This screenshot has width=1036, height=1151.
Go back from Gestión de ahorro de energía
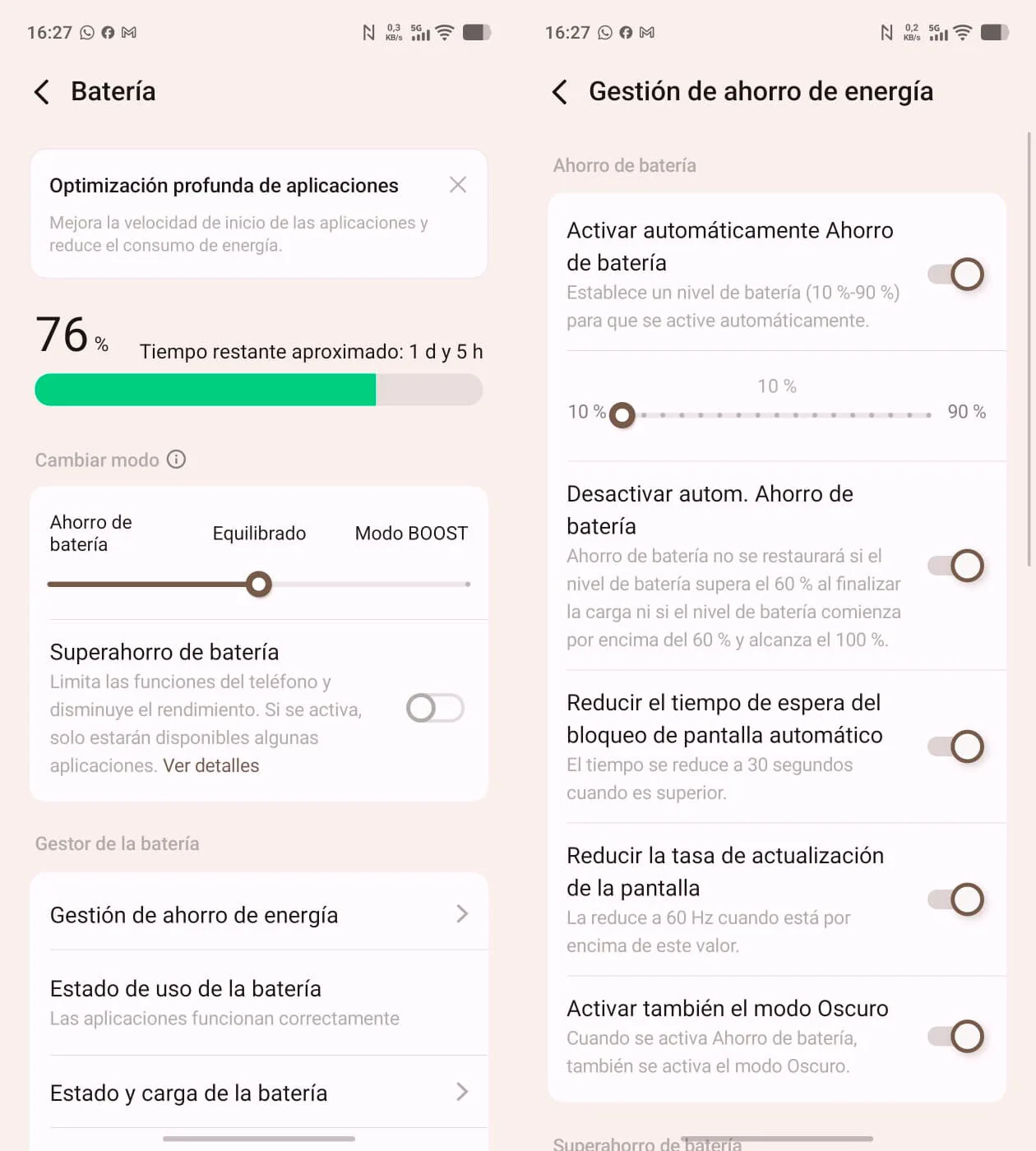click(x=560, y=92)
